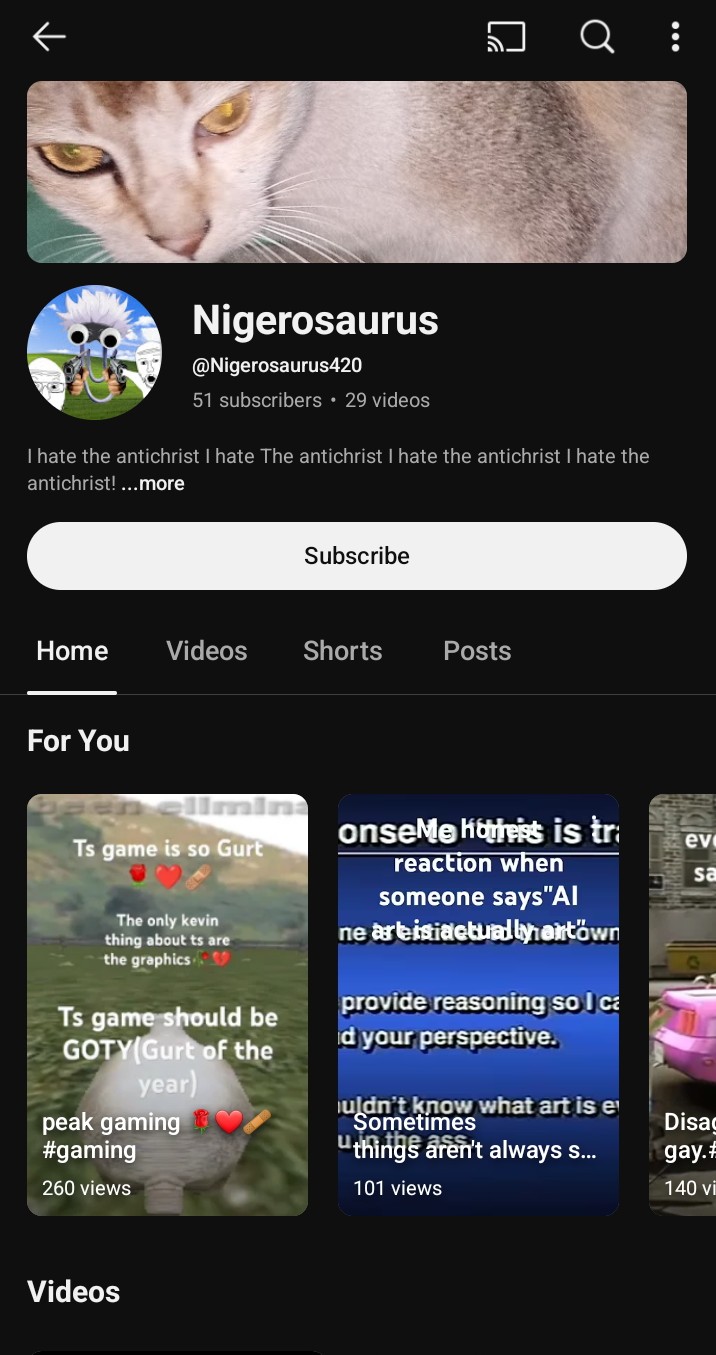Select the Home tab
The height and width of the screenshot is (1355, 716).
[72, 651]
